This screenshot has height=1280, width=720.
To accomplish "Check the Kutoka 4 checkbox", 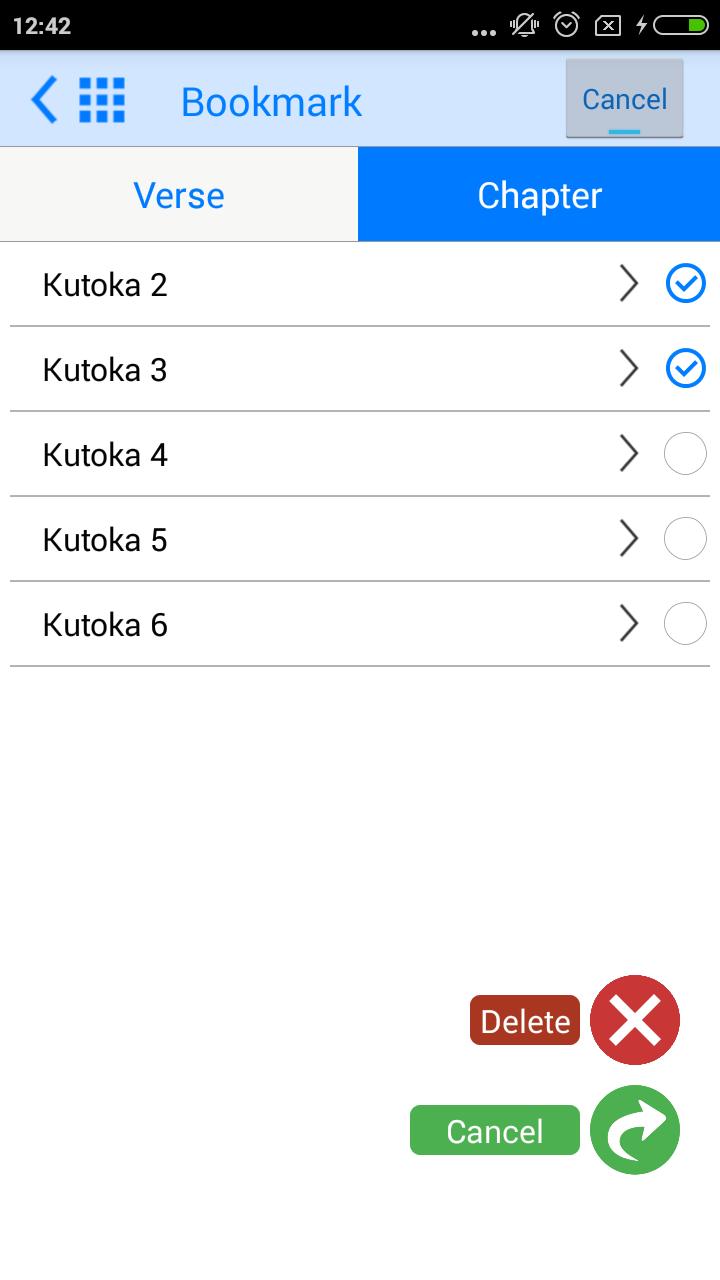I will click(685, 454).
